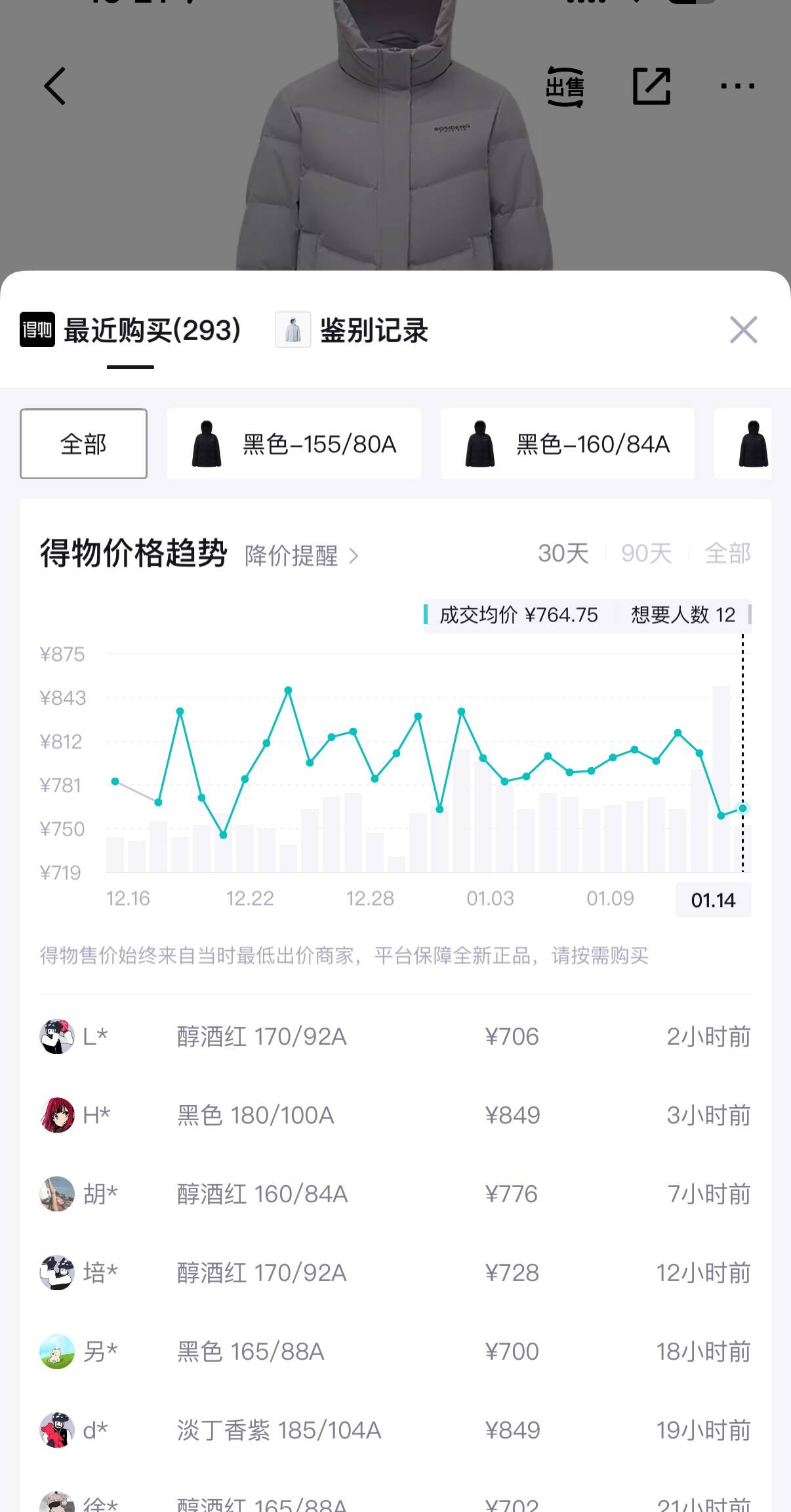This screenshot has height=1512, width=791.
Task: Show the full price trend history
Action: coord(727,553)
